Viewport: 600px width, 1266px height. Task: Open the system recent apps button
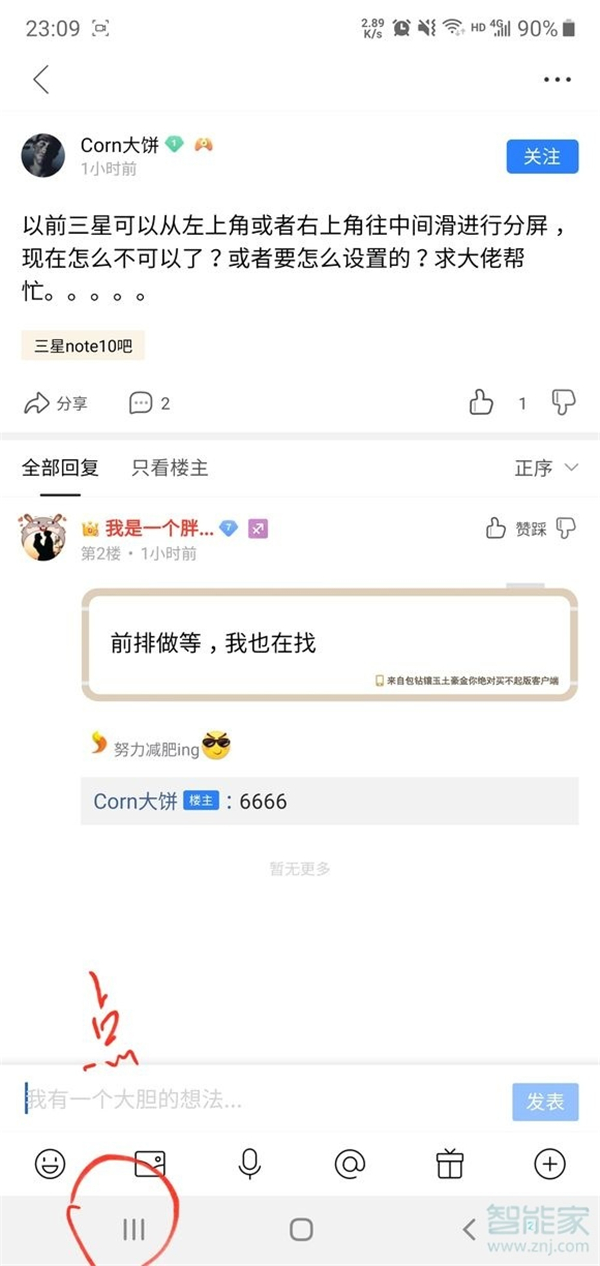click(x=134, y=1230)
